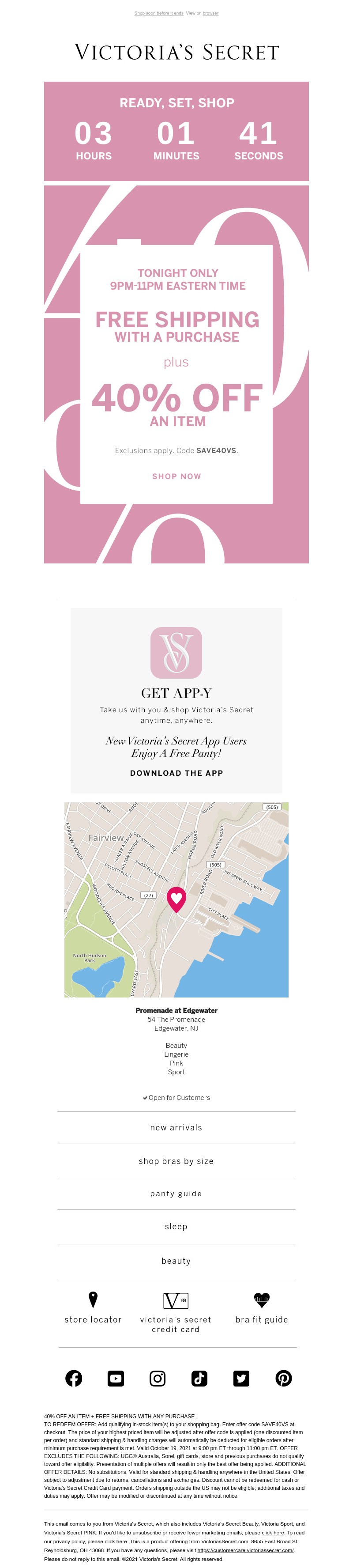Tap the Victoria's Secret header logo

[x=176, y=52]
